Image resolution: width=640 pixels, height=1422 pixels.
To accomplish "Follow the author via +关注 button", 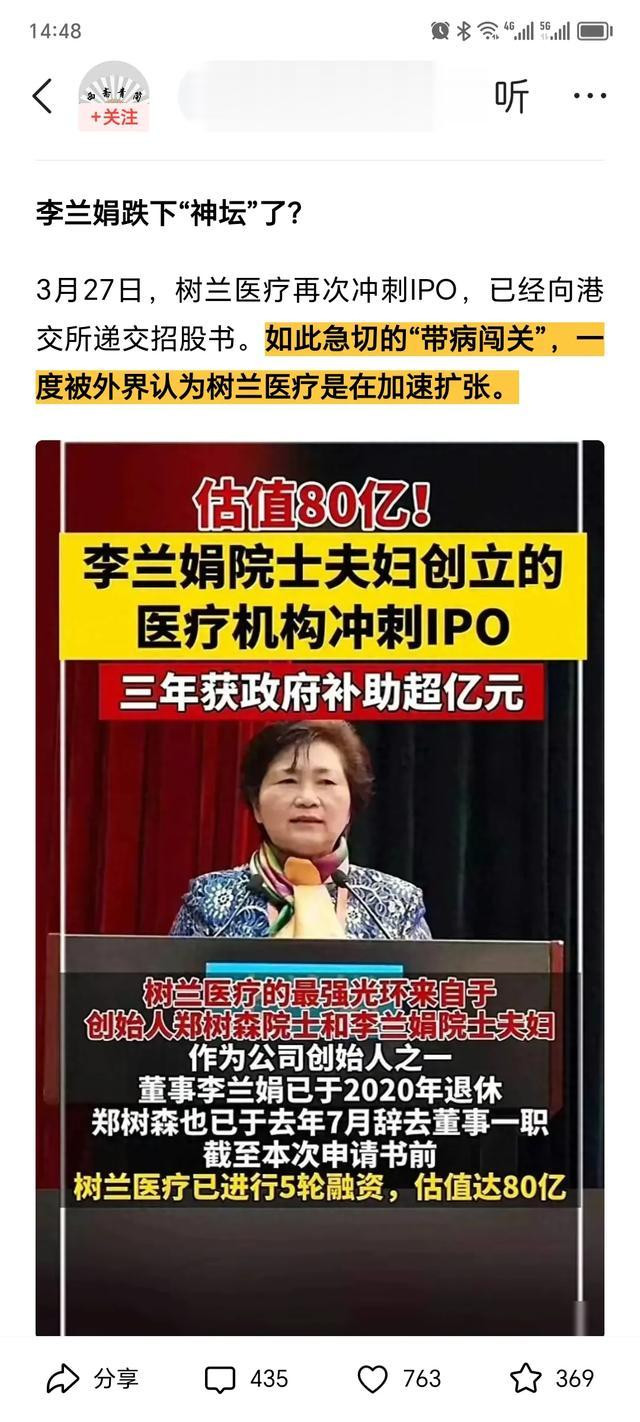I will tap(114, 117).
